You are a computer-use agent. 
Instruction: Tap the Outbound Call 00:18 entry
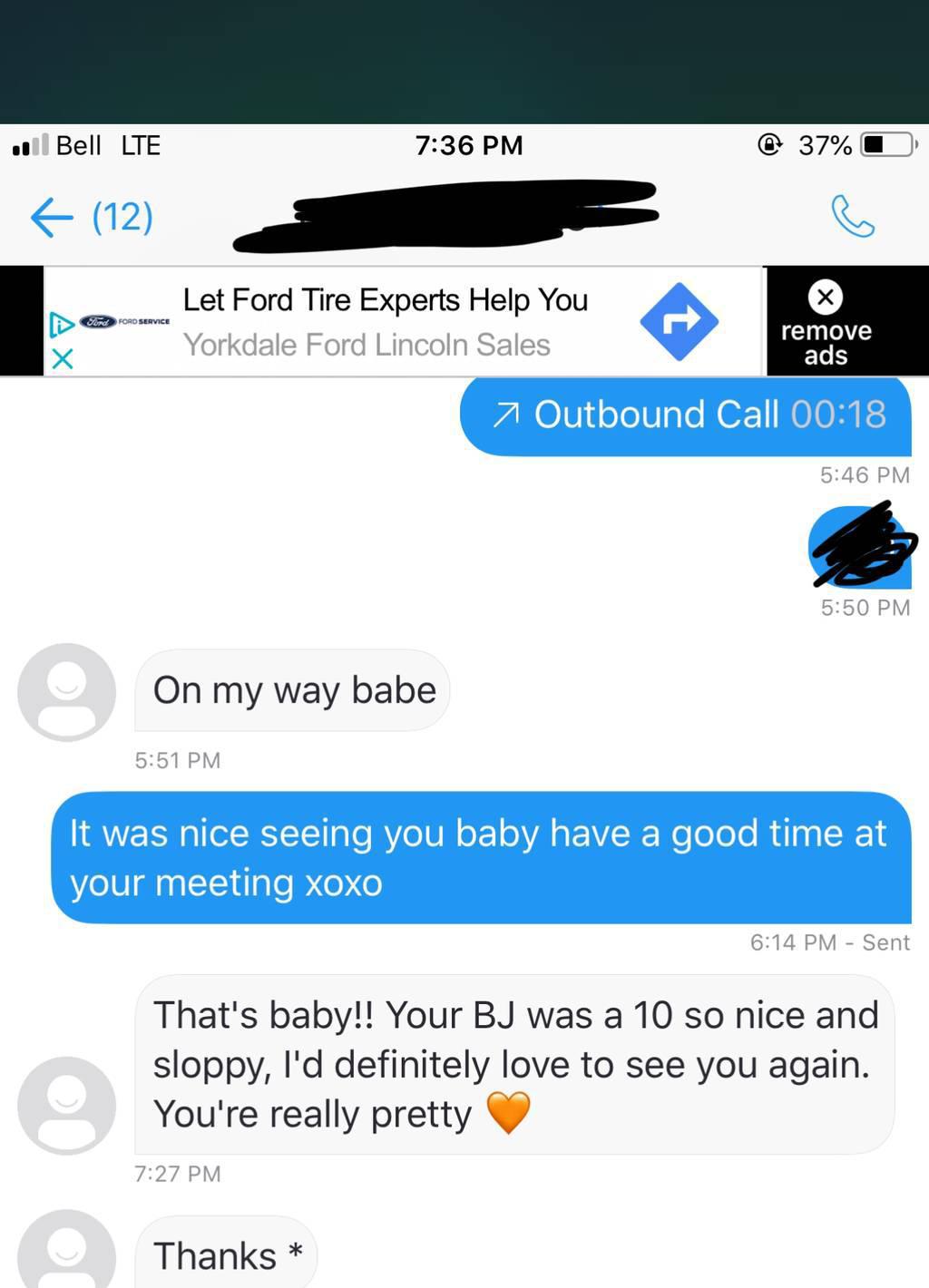pyautogui.click(x=686, y=415)
